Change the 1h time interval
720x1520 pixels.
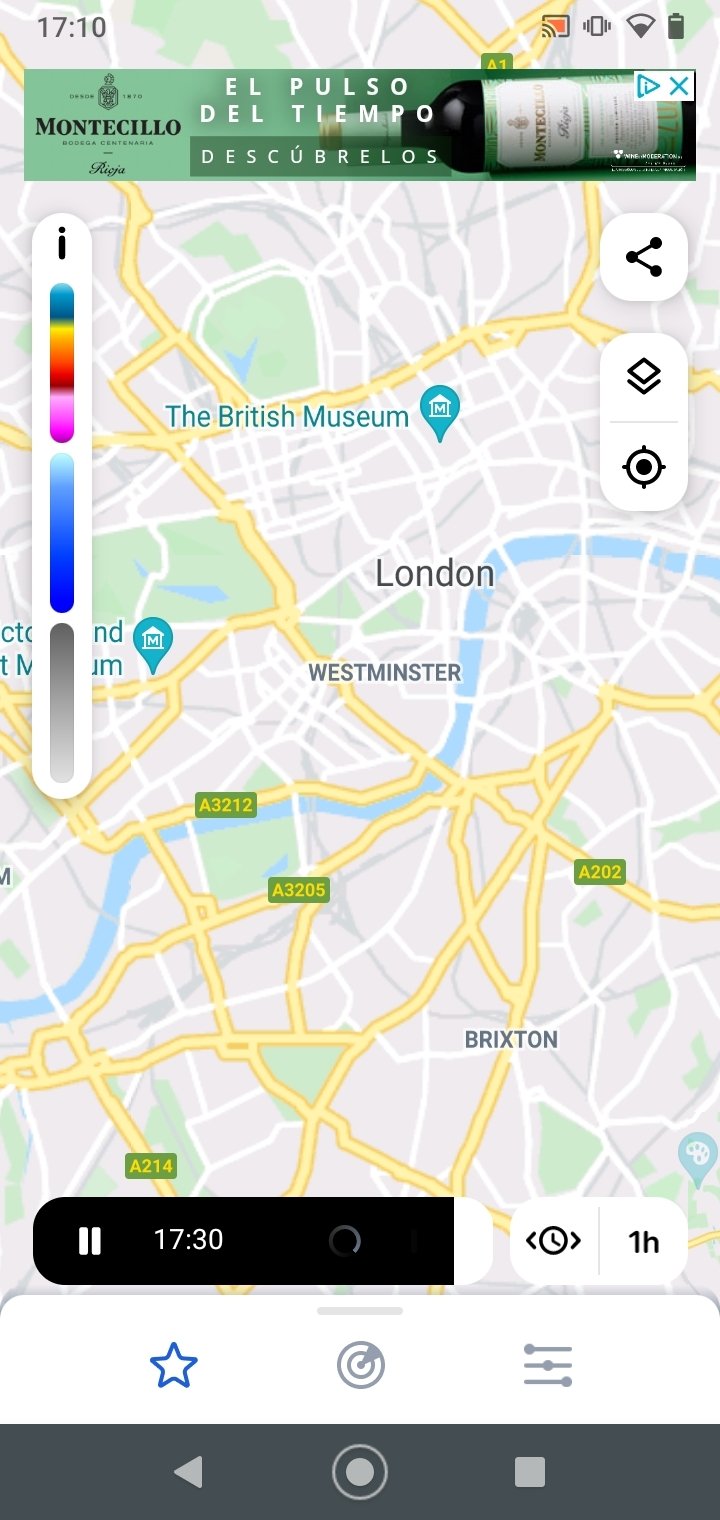point(644,1241)
